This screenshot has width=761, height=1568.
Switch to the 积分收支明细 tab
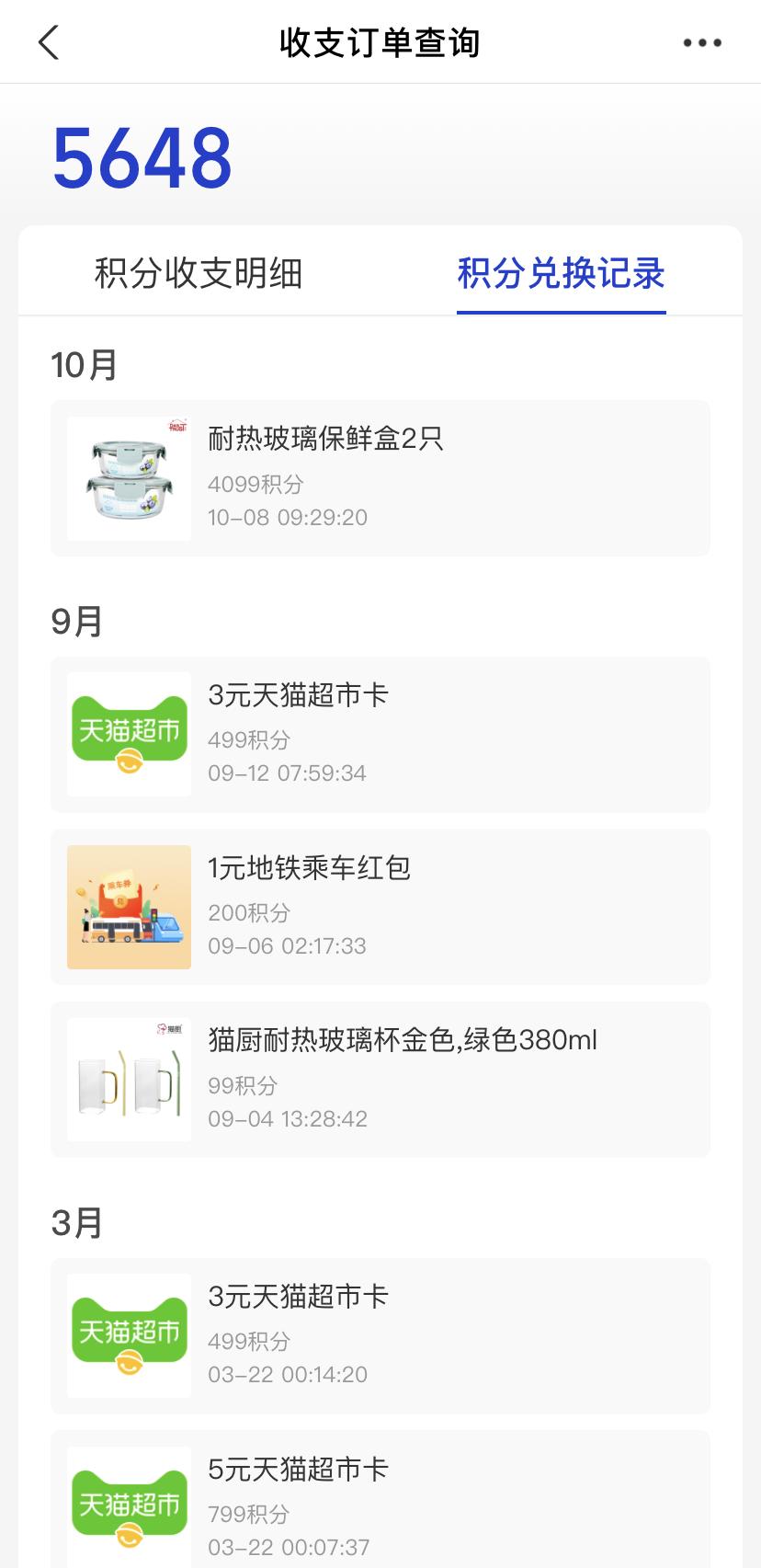tap(199, 274)
